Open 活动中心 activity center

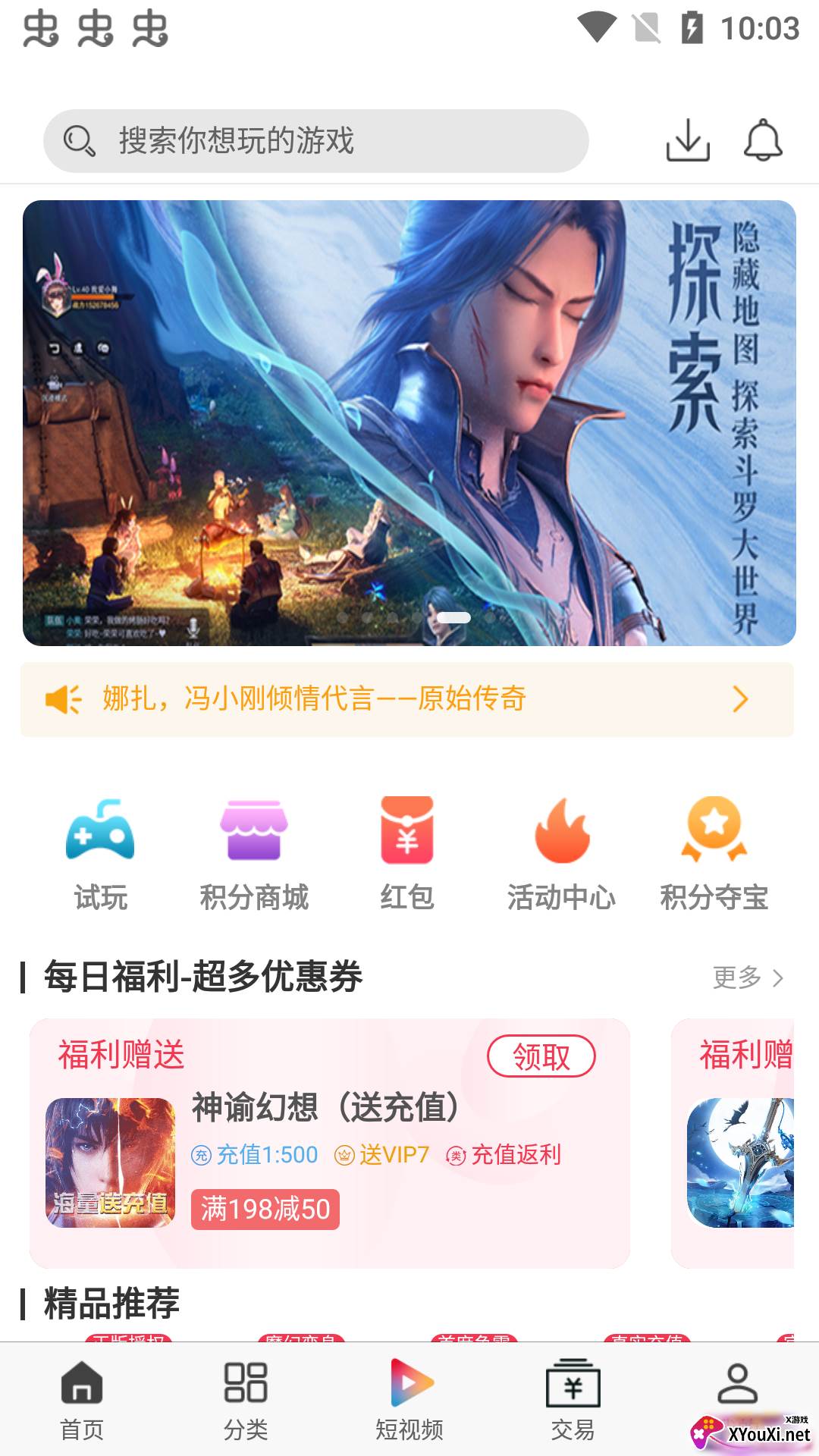click(x=561, y=854)
